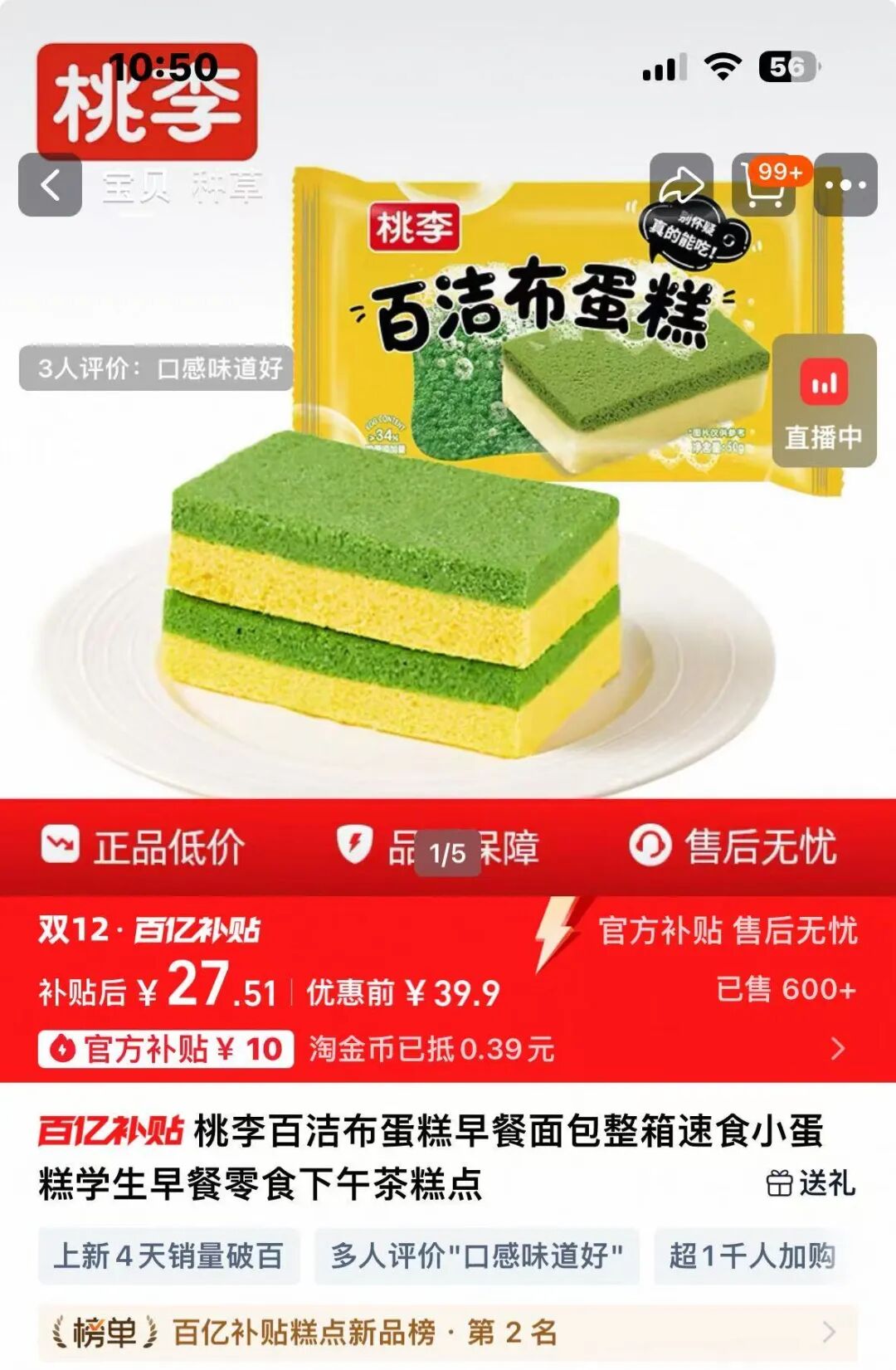Select the 多人评价"口感味道好" chip
This screenshot has width=896, height=1370.
click(476, 1255)
